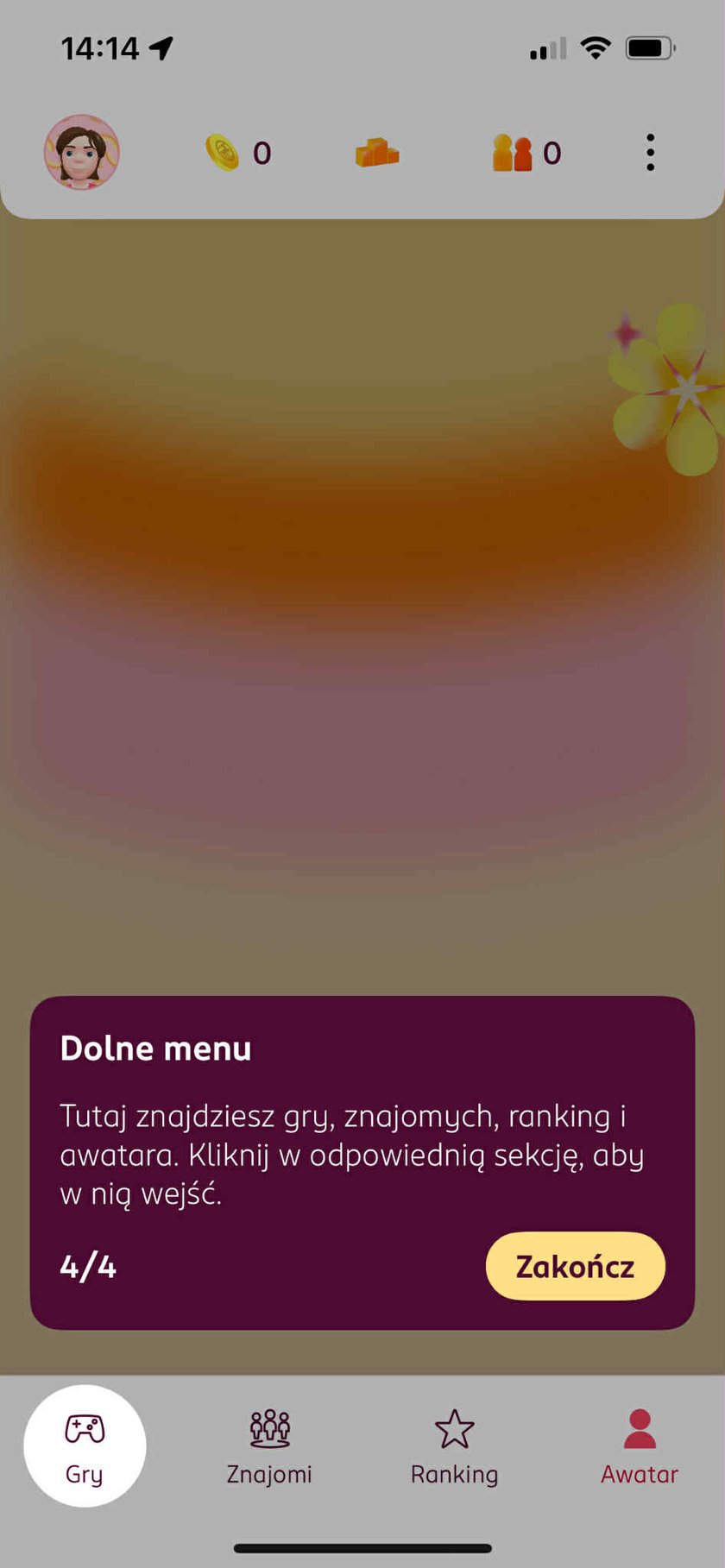Open the three-dot overflow menu
This screenshot has height=1568, width=725.
(650, 153)
